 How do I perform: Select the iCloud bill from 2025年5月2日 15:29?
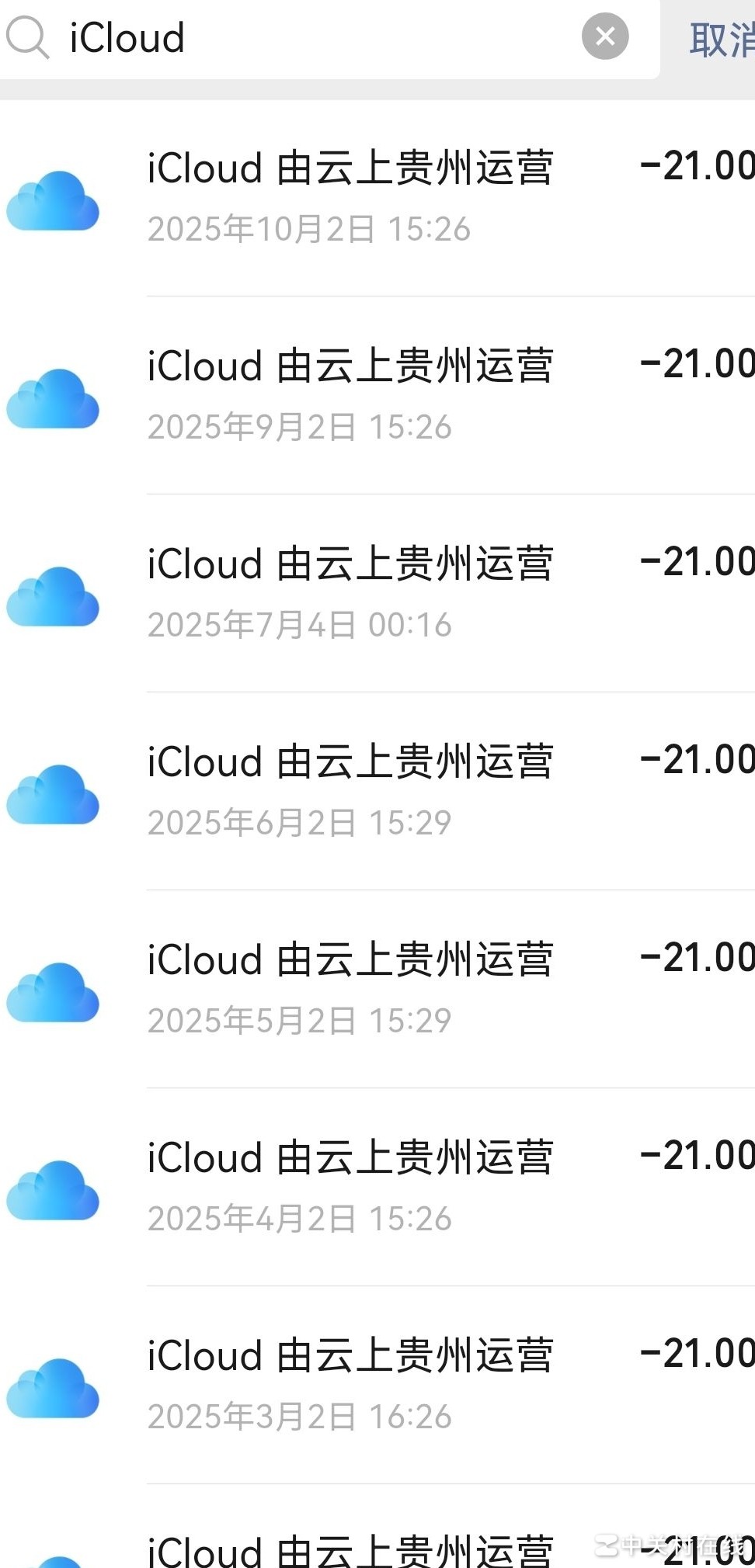(x=377, y=990)
